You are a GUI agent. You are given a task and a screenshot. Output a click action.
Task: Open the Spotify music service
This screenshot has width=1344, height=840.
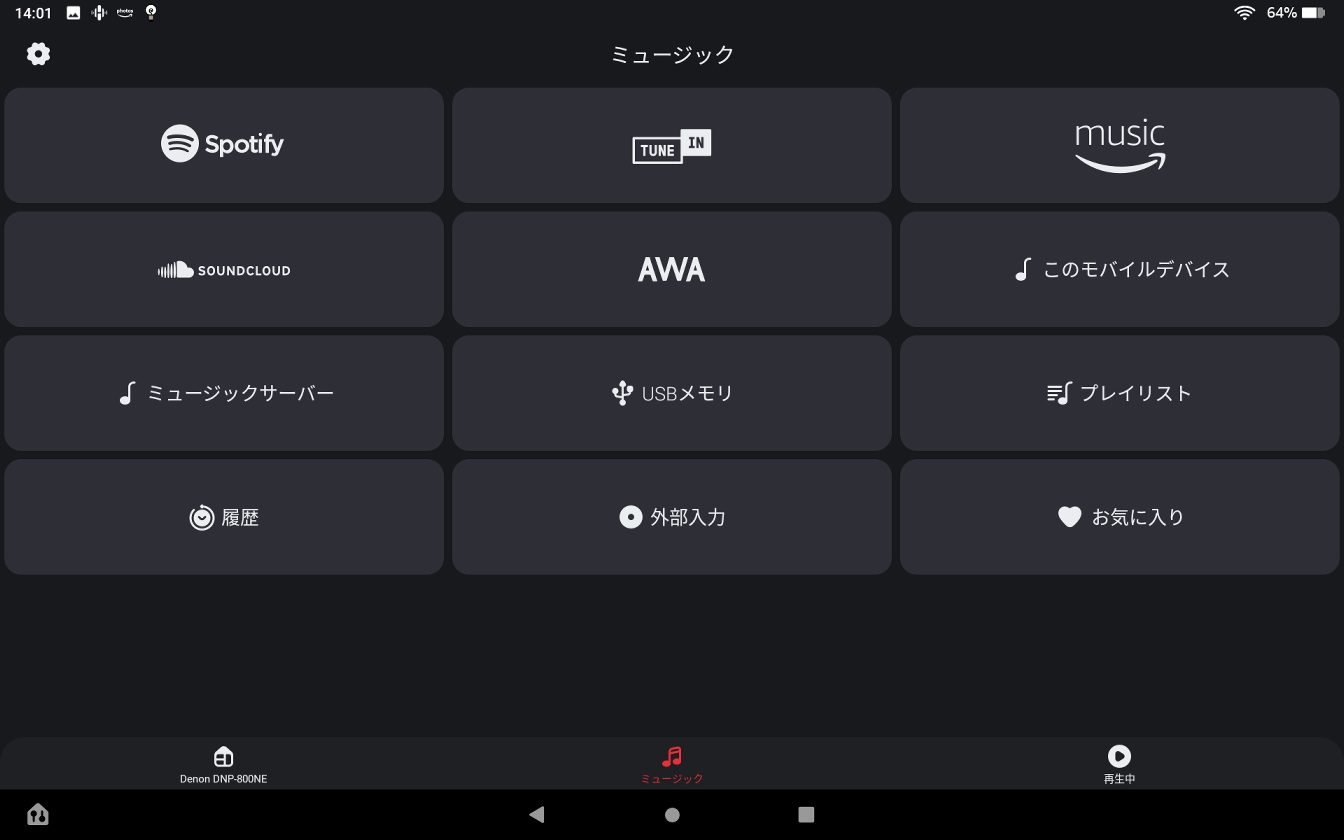coord(224,145)
